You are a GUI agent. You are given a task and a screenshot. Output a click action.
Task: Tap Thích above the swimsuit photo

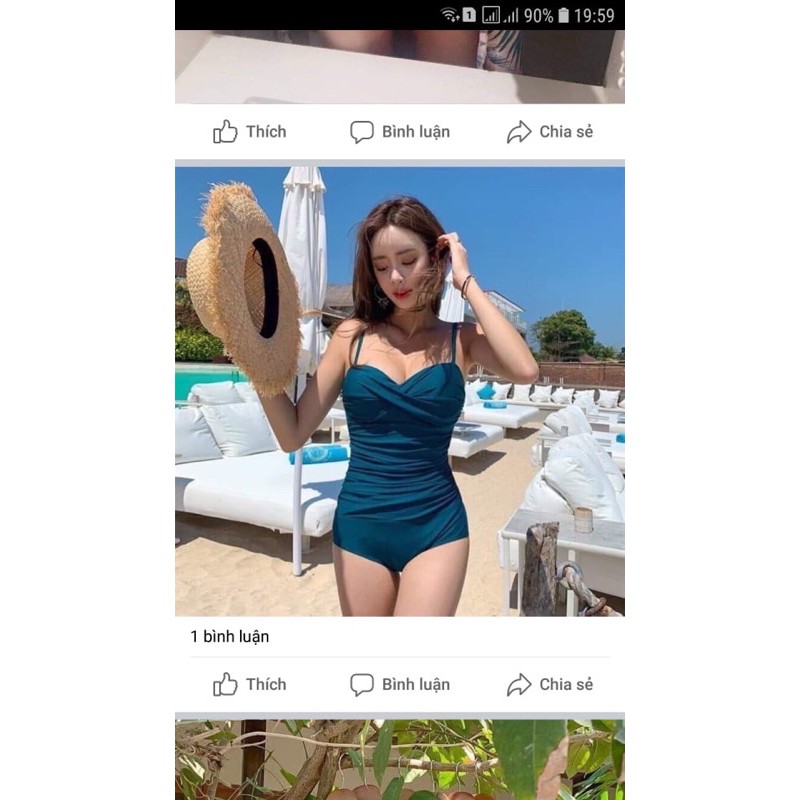(250, 131)
